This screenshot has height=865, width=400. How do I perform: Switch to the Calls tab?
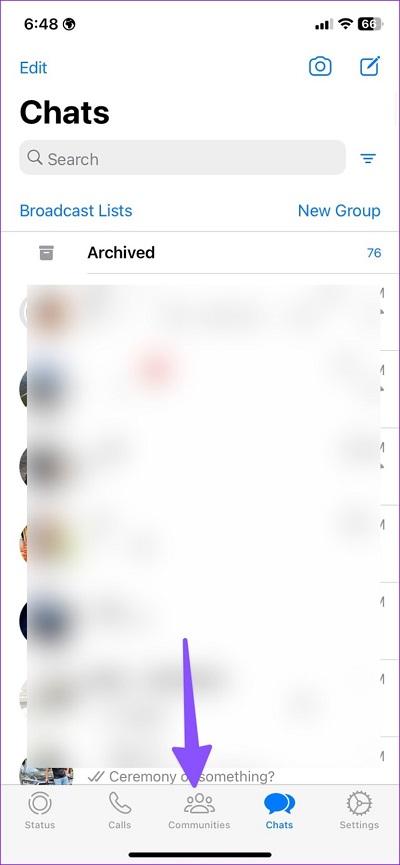(120, 810)
